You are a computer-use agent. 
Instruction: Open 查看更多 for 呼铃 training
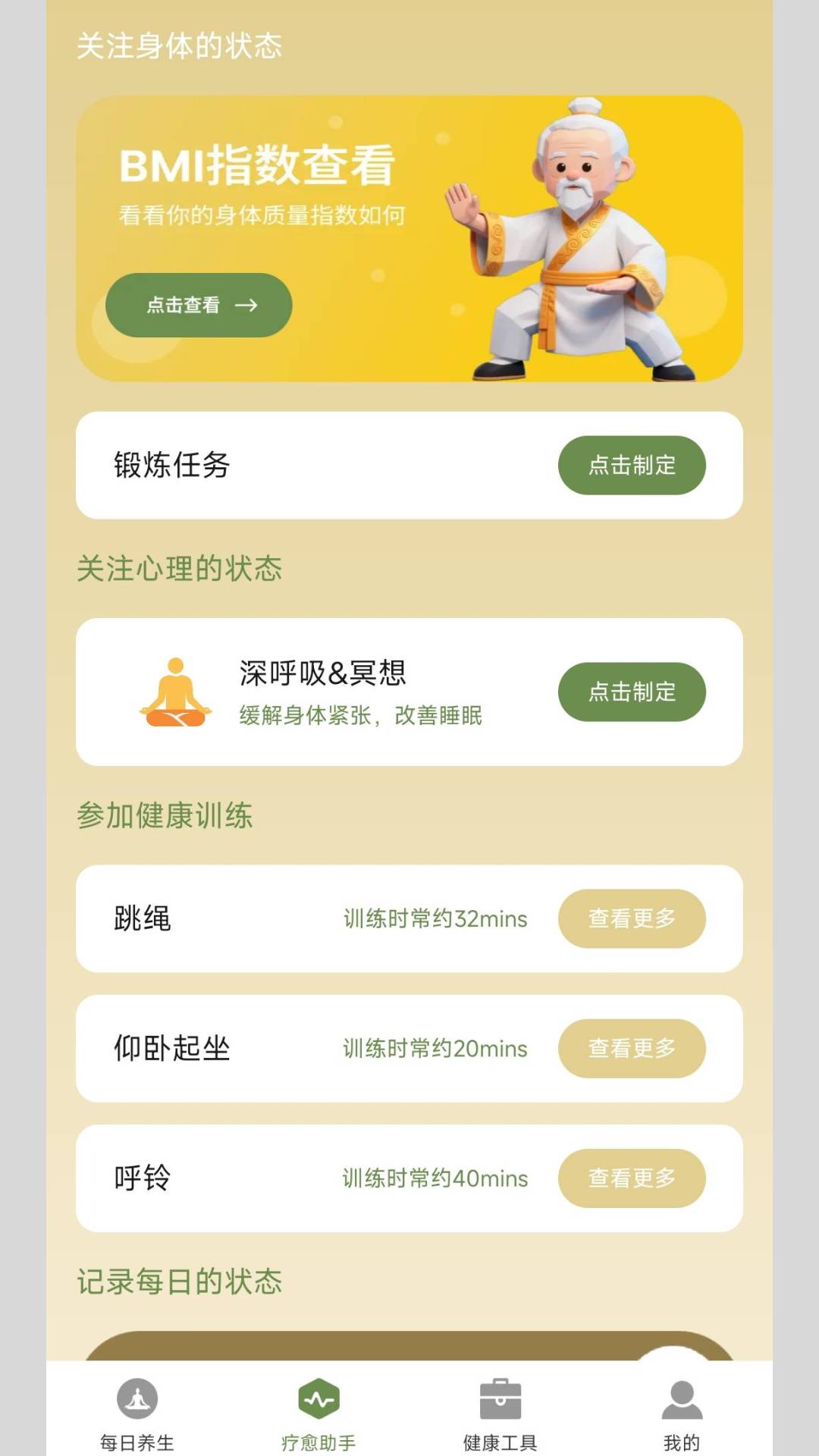point(632,1178)
